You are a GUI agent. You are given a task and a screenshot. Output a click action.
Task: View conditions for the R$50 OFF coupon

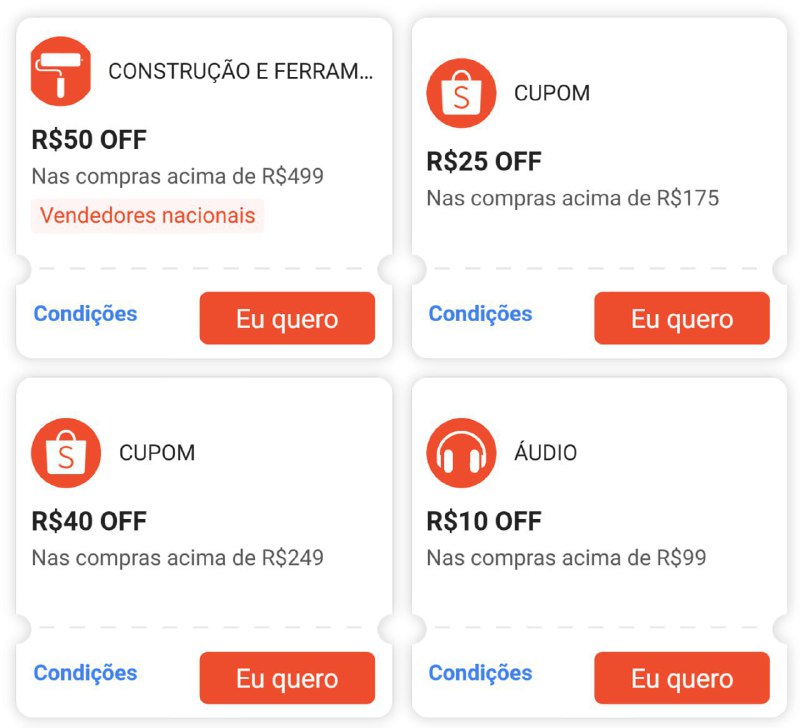pos(85,314)
